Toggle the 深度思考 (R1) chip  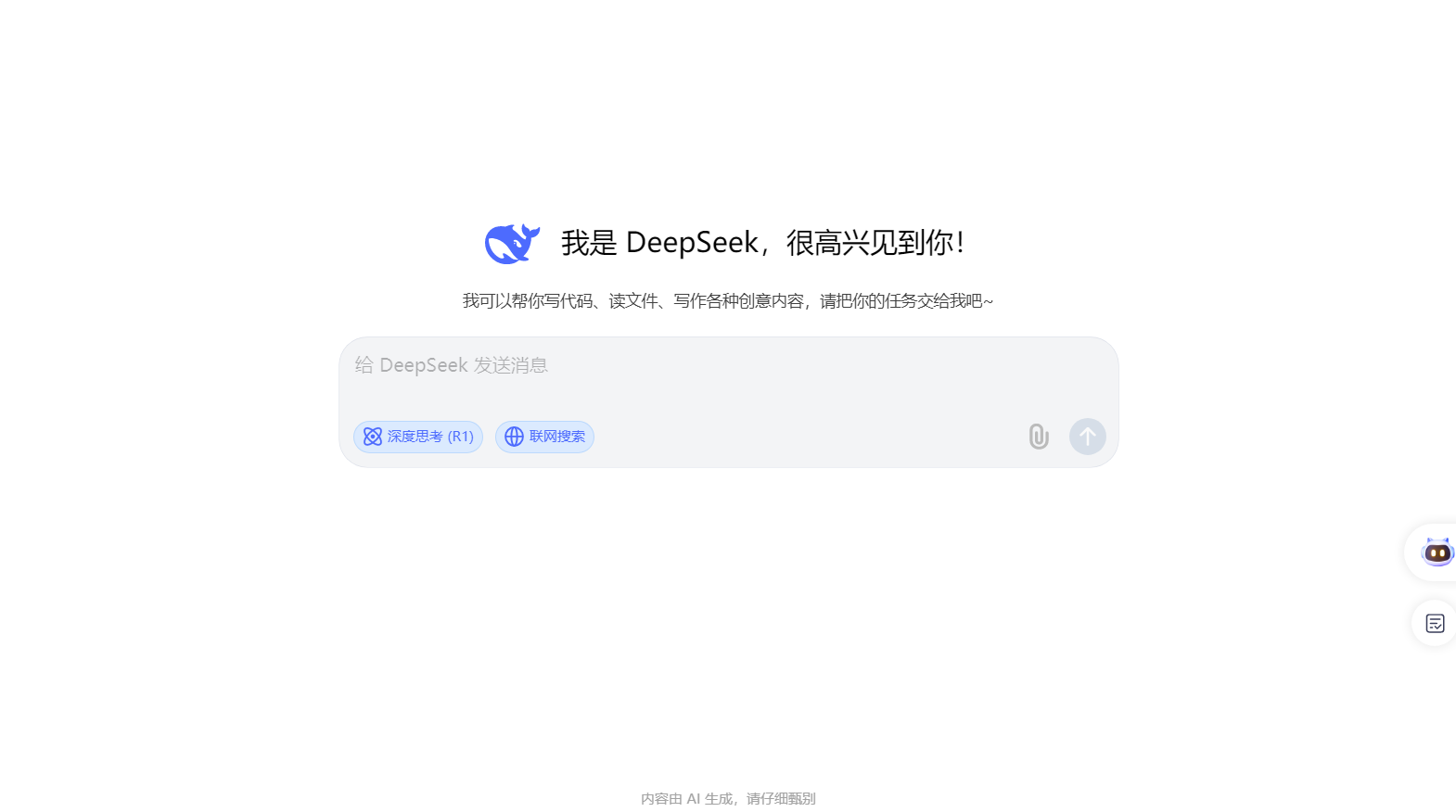click(x=418, y=437)
